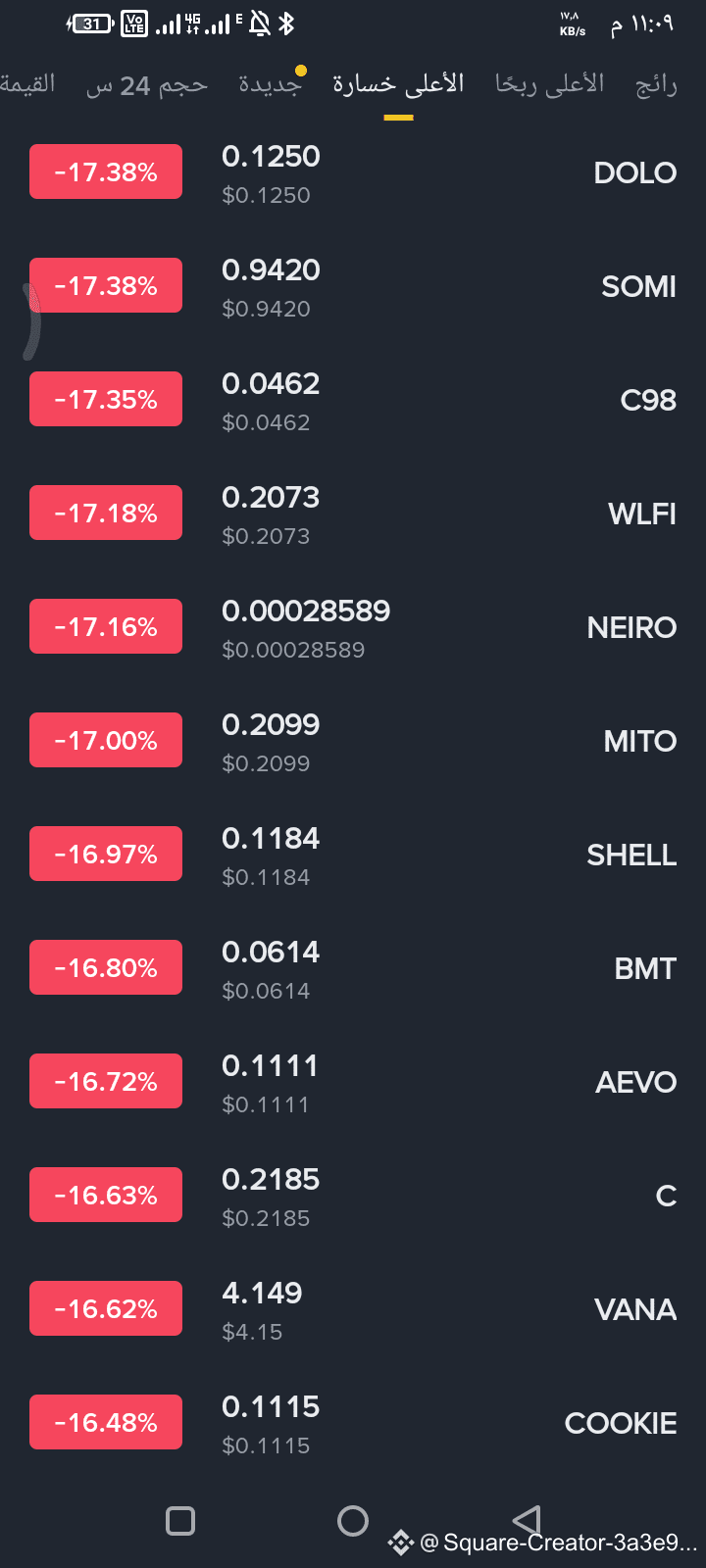Open recent apps overview
Image resolution: width=706 pixels, height=1568 pixels.
pos(180,1521)
